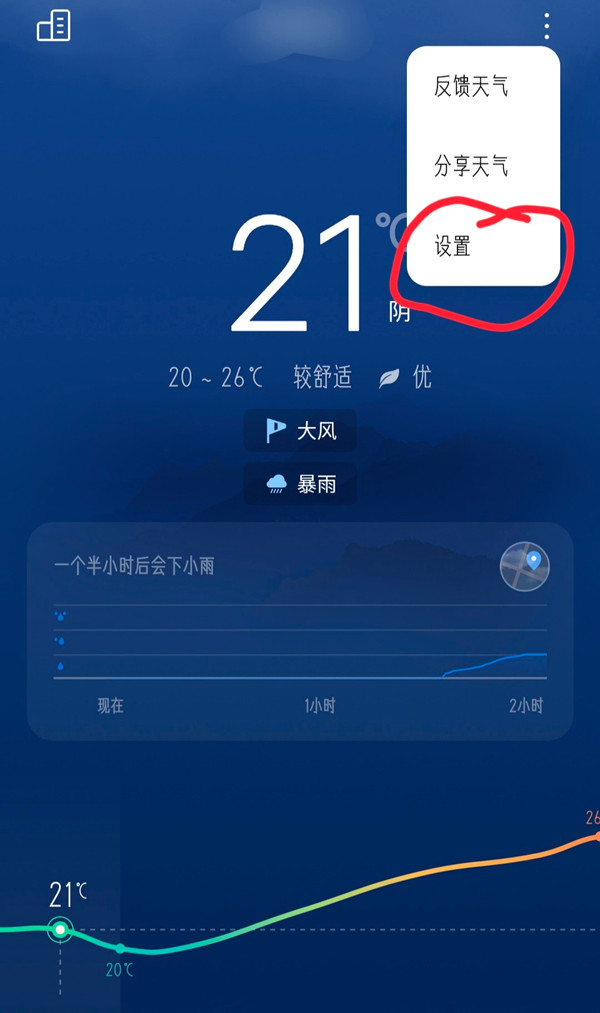Screen dimensions: 600x1013
Task: View the 暴雨 rainstorm warning
Action: pyautogui.click(x=300, y=485)
